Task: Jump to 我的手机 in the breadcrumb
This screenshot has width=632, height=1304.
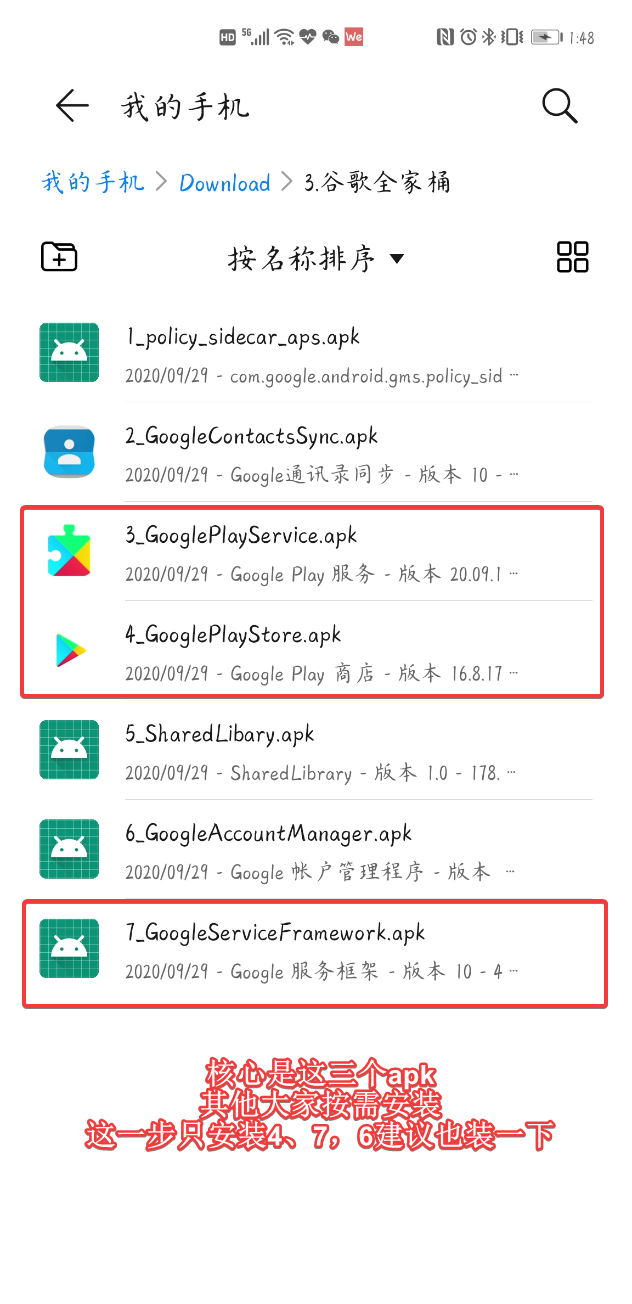Action: coord(92,182)
